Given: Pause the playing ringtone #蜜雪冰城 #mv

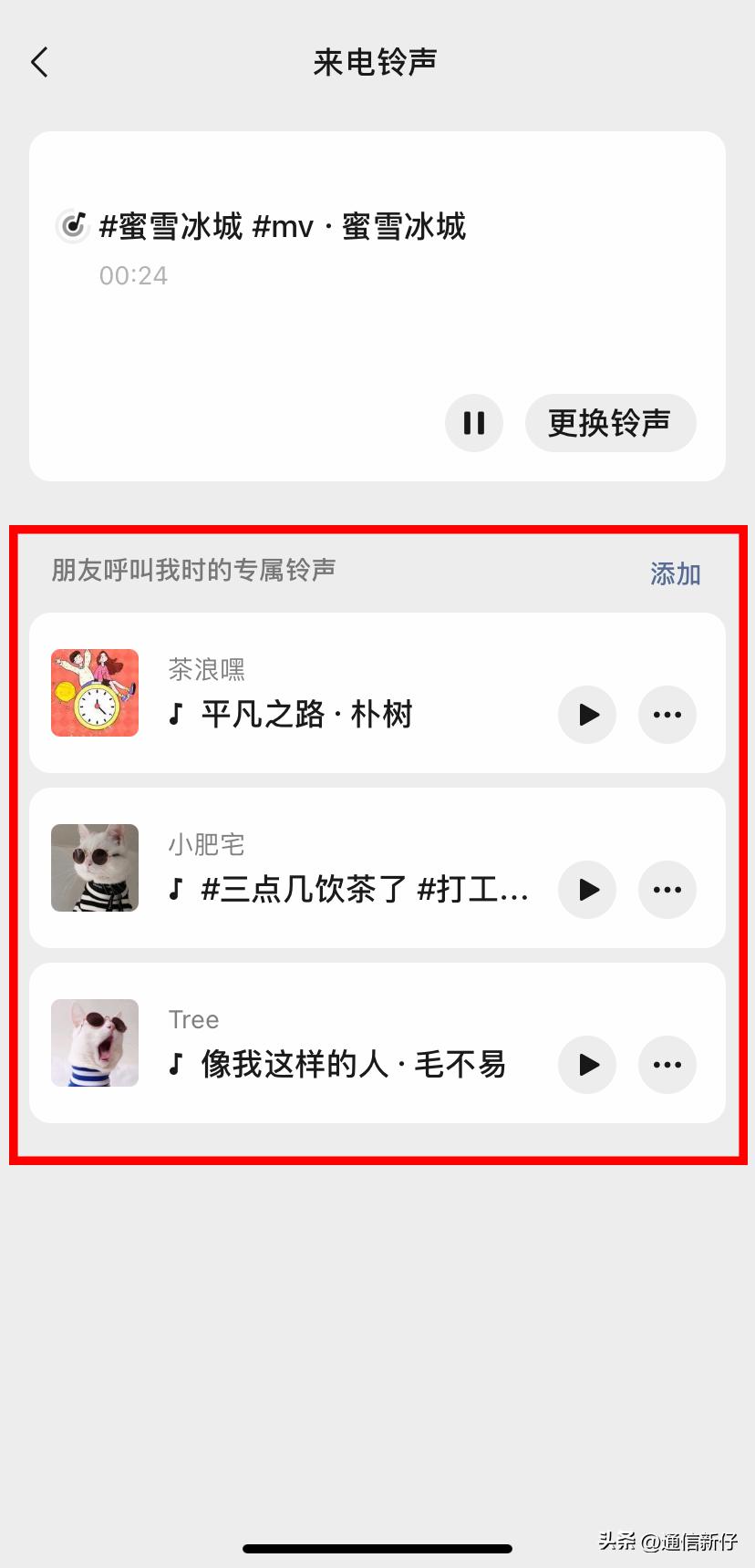Looking at the screenshot, I should point(473,423).
